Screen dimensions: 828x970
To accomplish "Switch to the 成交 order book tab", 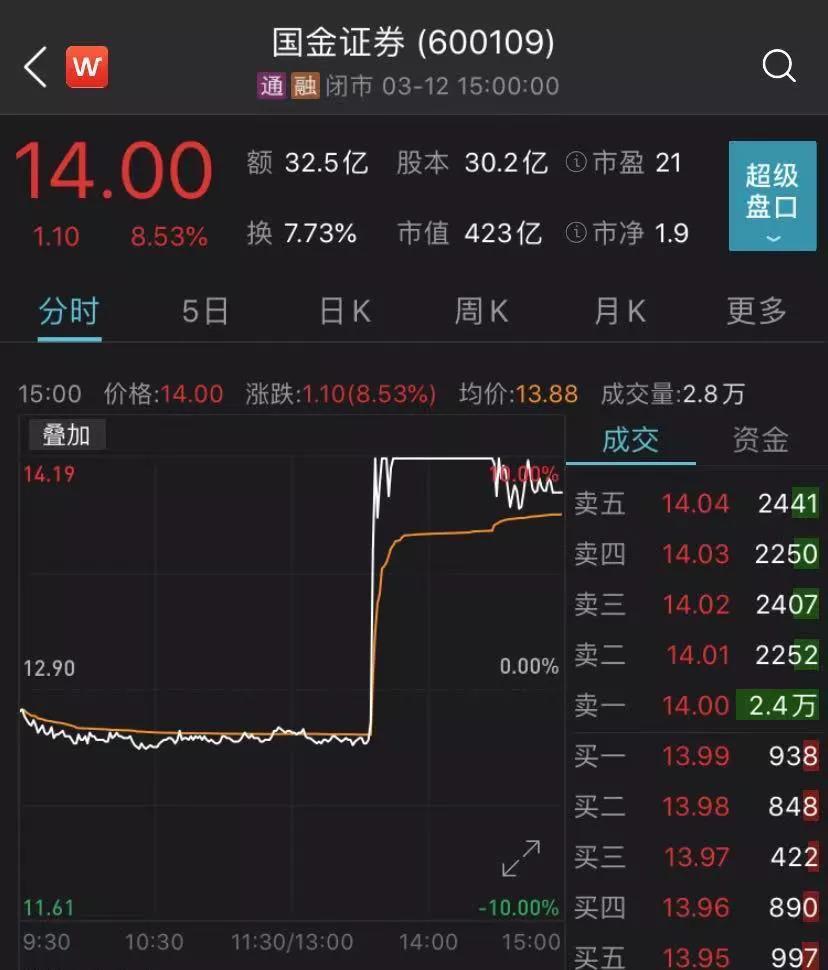I will coord(630,440).
